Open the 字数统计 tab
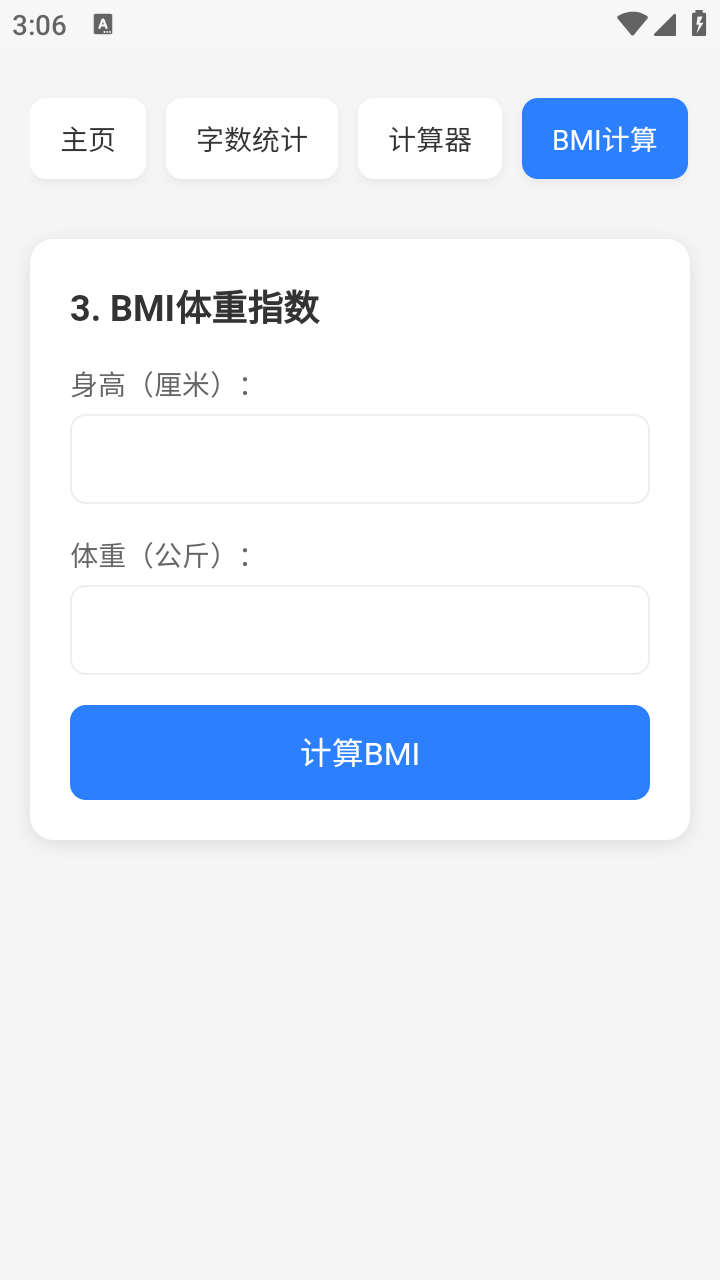Image resolution: width=720 pixels, height=1280 pixels. pos(251,139)
